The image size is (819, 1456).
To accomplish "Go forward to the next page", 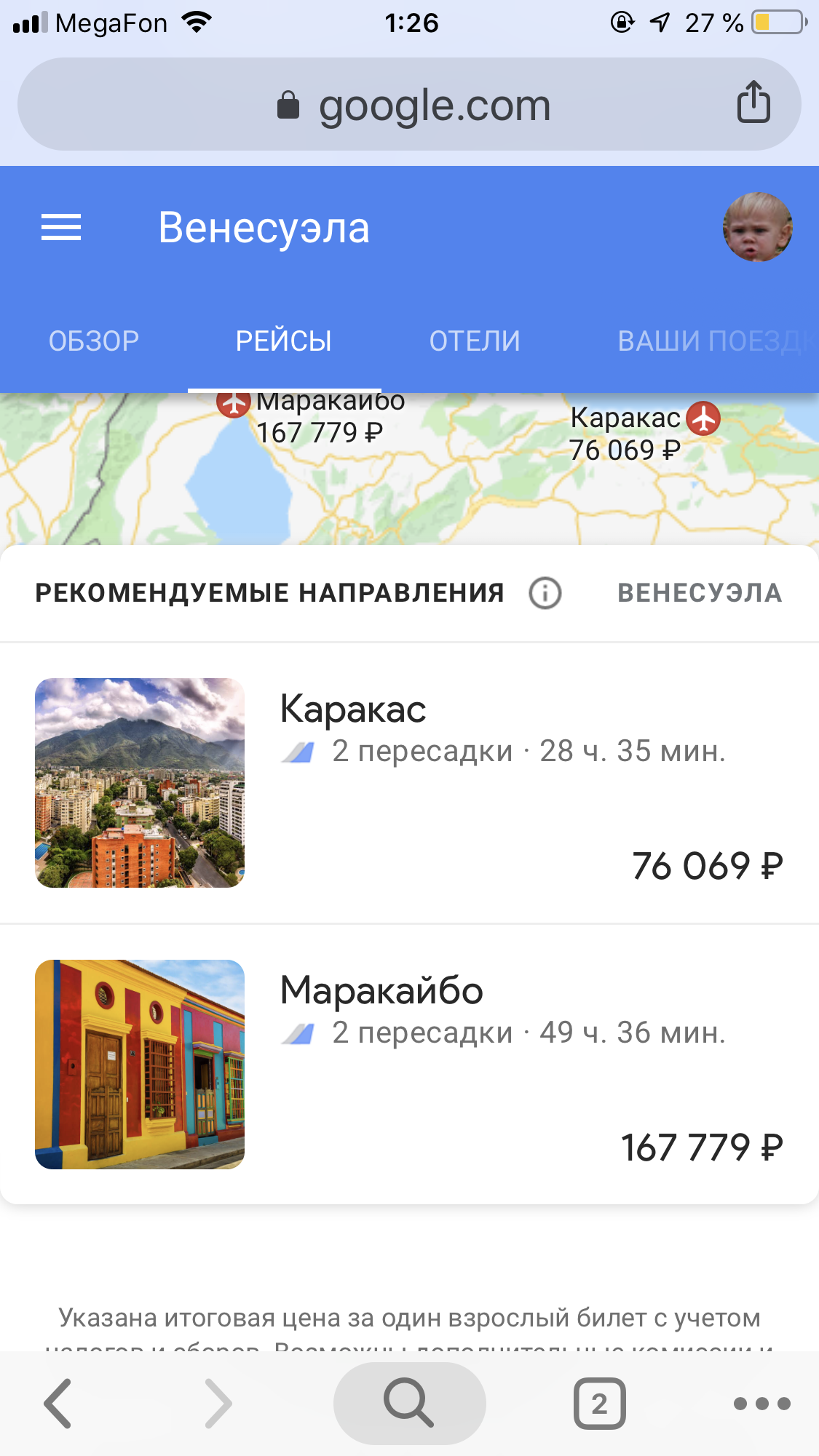I will click(218, 1403).
